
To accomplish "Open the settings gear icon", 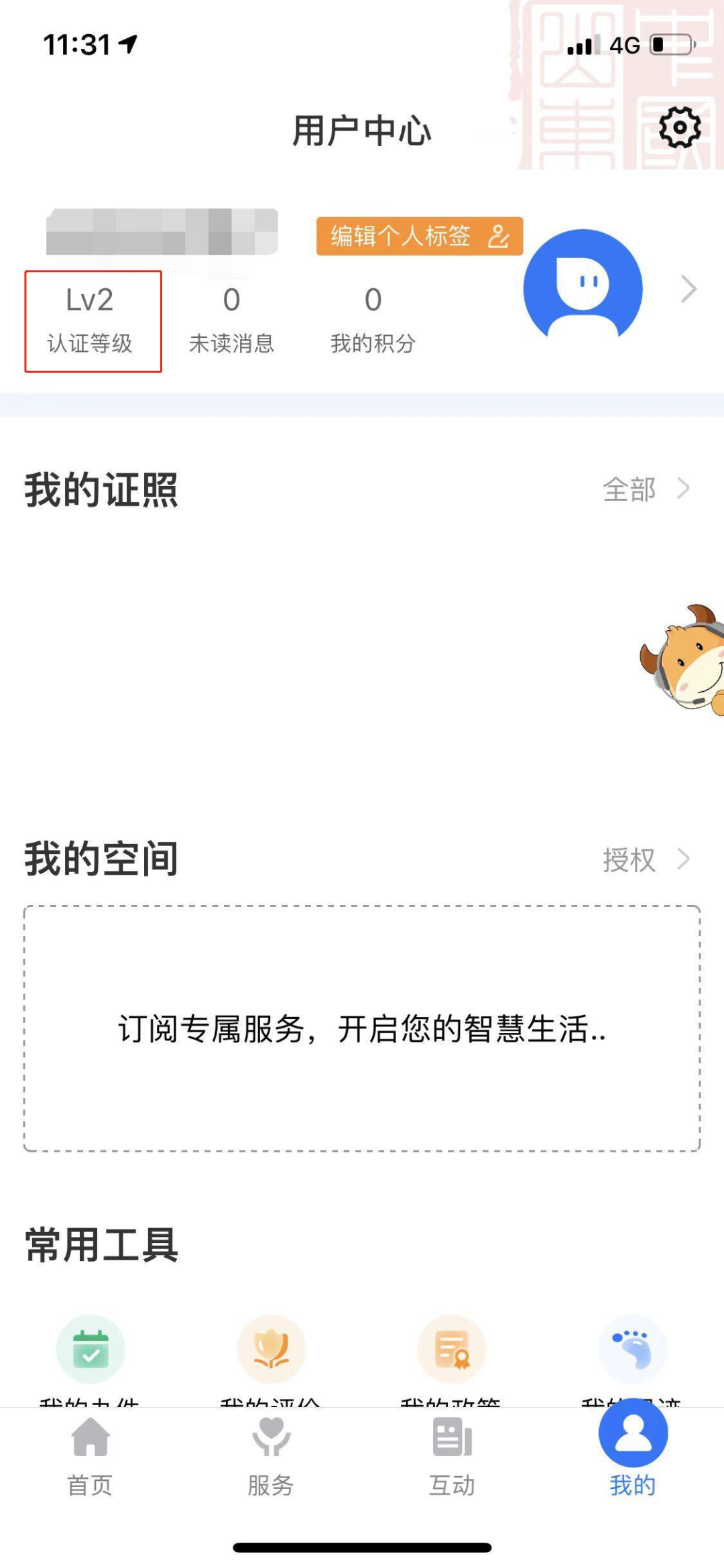I will tap(680, 127).
